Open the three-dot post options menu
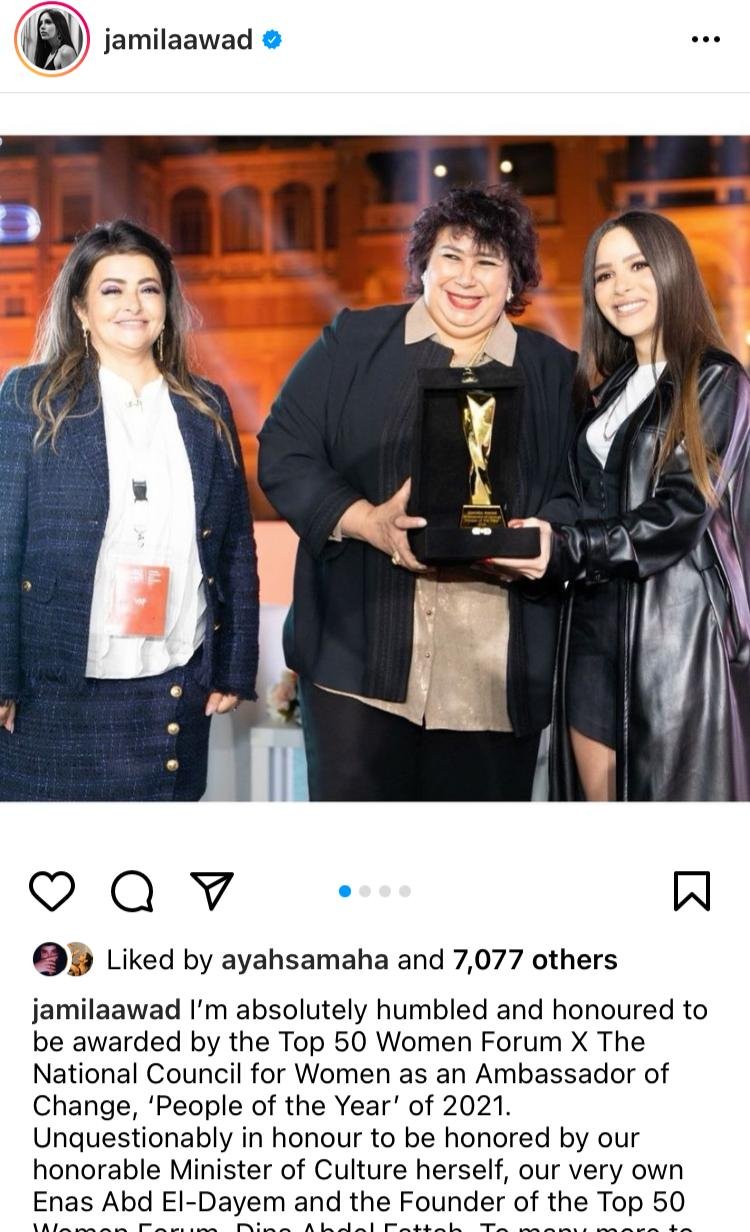This screenshot has width=750, height=1232. 705,39
